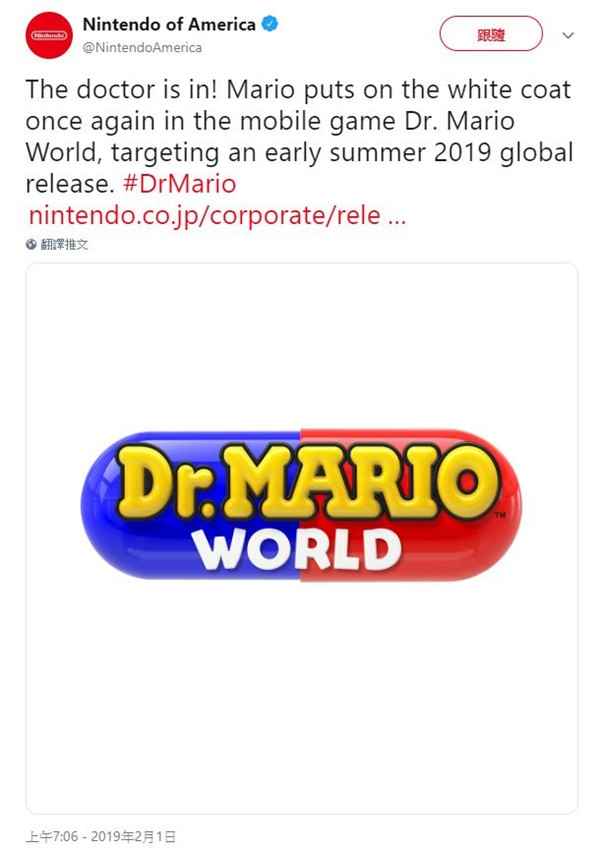Translate this tweet (翻譯推文)
The height and width of the screenshot is (848, 600).
click(x=64, y=244)
